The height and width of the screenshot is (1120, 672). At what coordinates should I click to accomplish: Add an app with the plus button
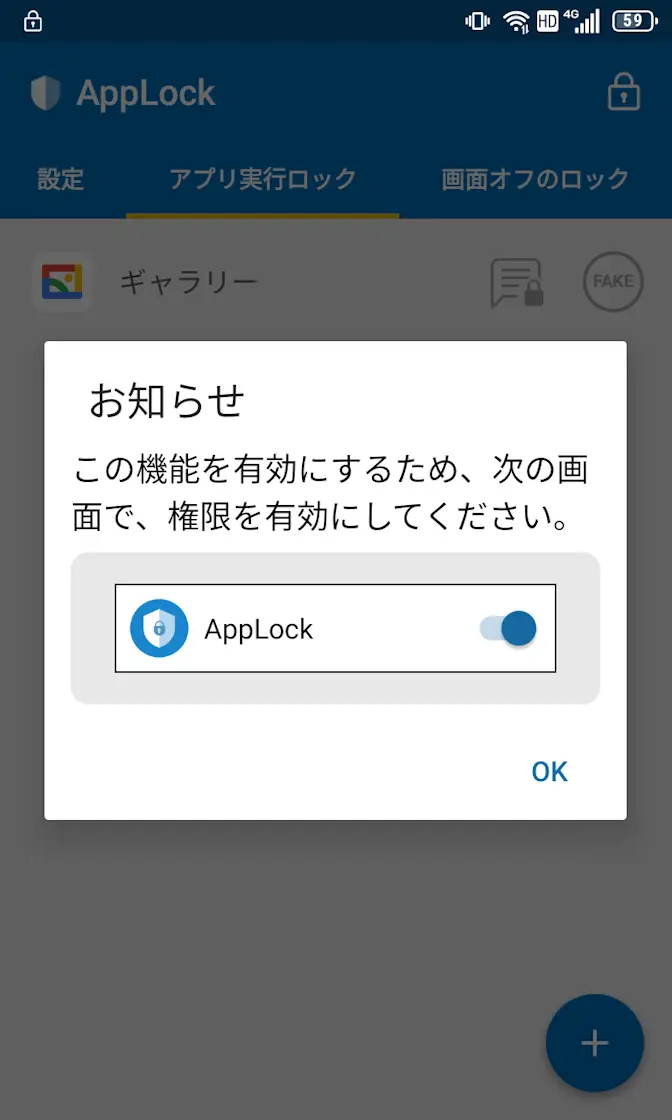click(594, 1043)
